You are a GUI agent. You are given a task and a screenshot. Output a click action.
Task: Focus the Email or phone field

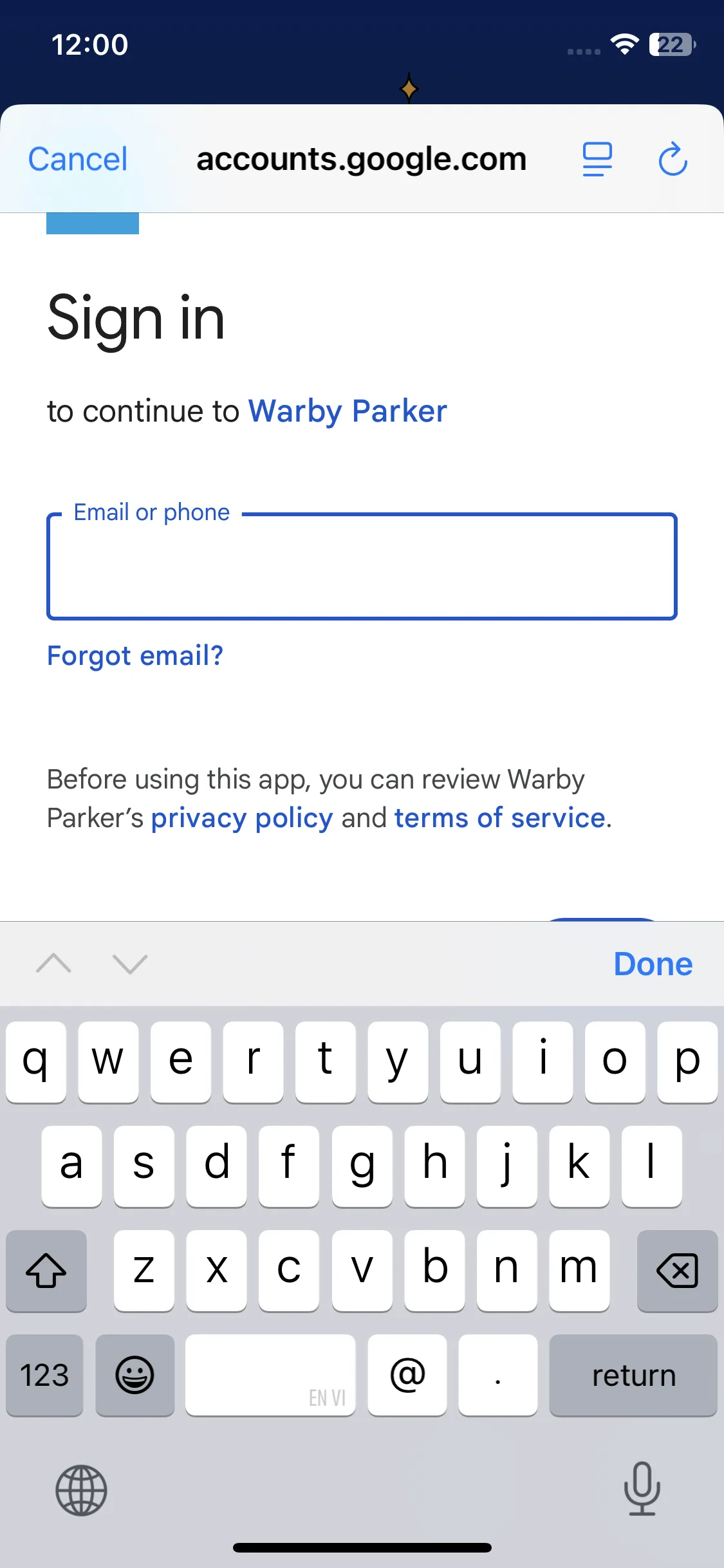pos(362,566)
